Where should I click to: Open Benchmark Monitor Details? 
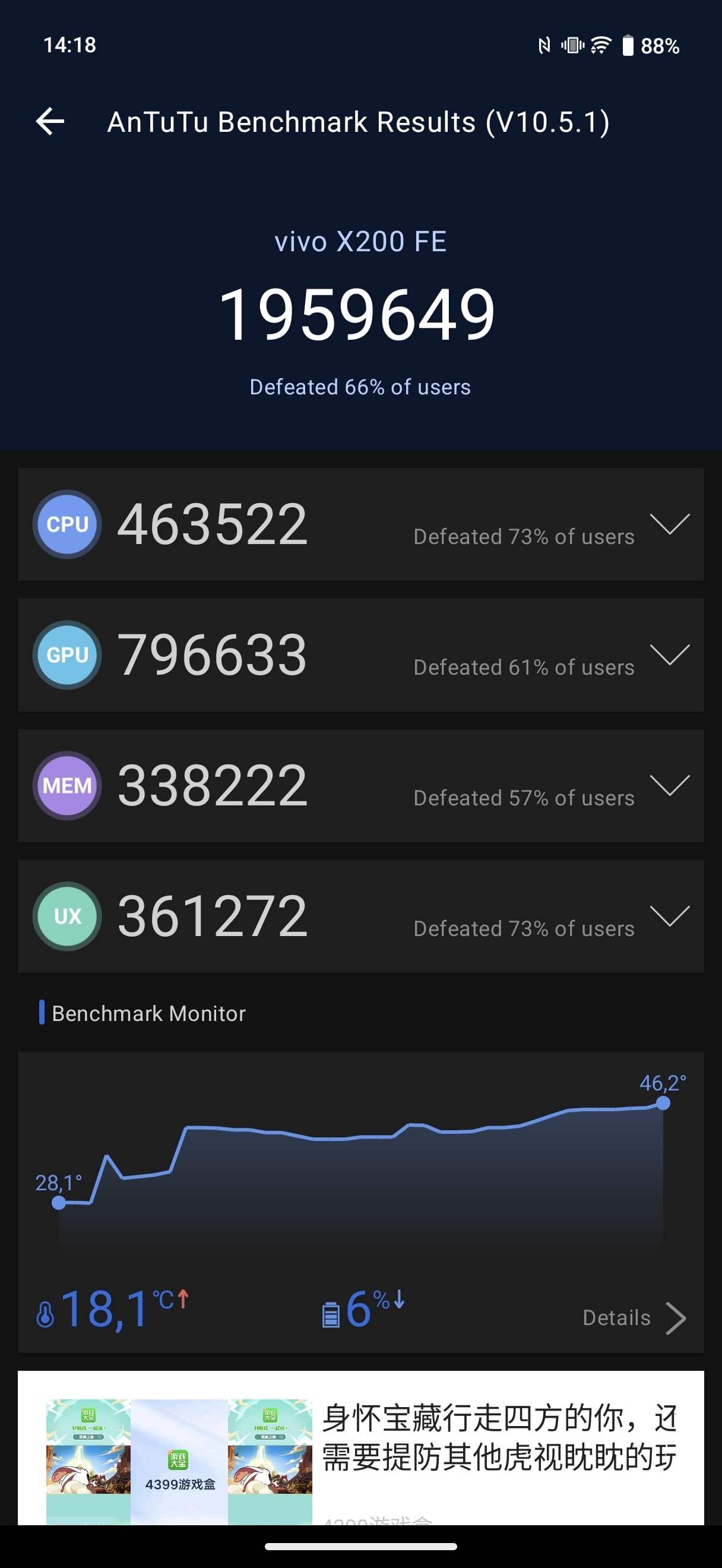coord(634,1318)
